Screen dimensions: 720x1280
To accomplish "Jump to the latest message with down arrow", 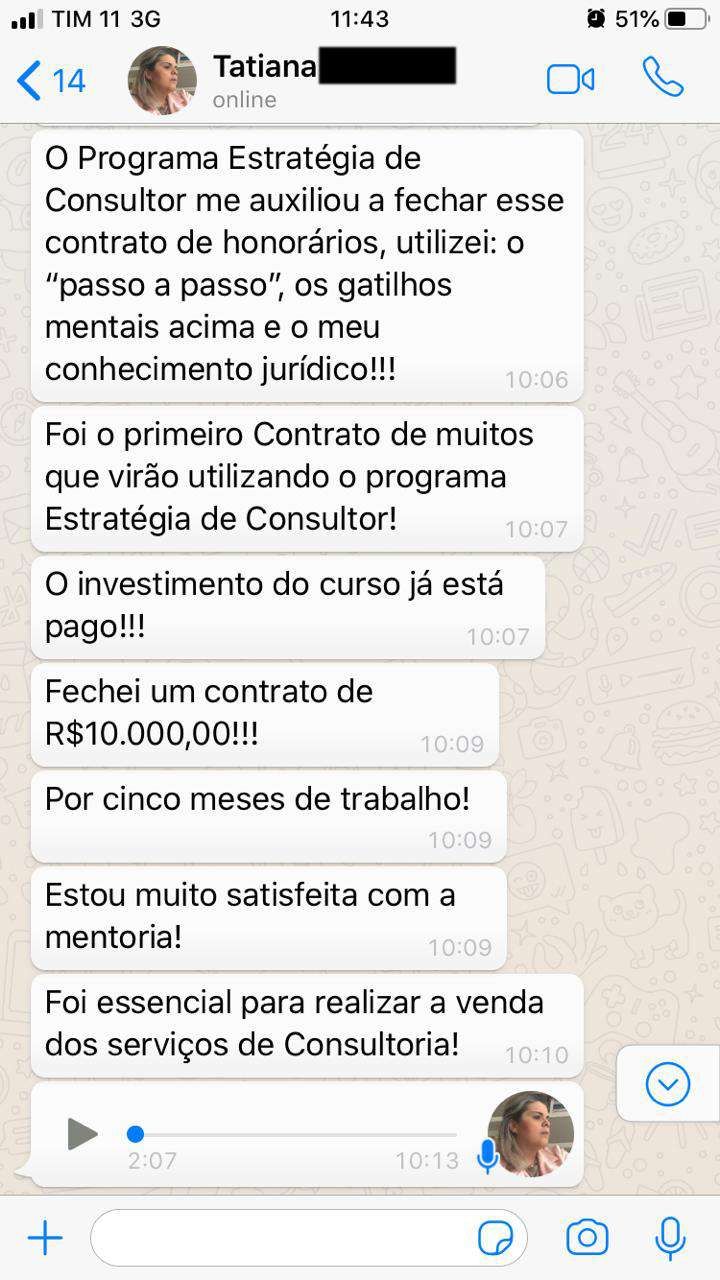I will tap(667, 1084).
